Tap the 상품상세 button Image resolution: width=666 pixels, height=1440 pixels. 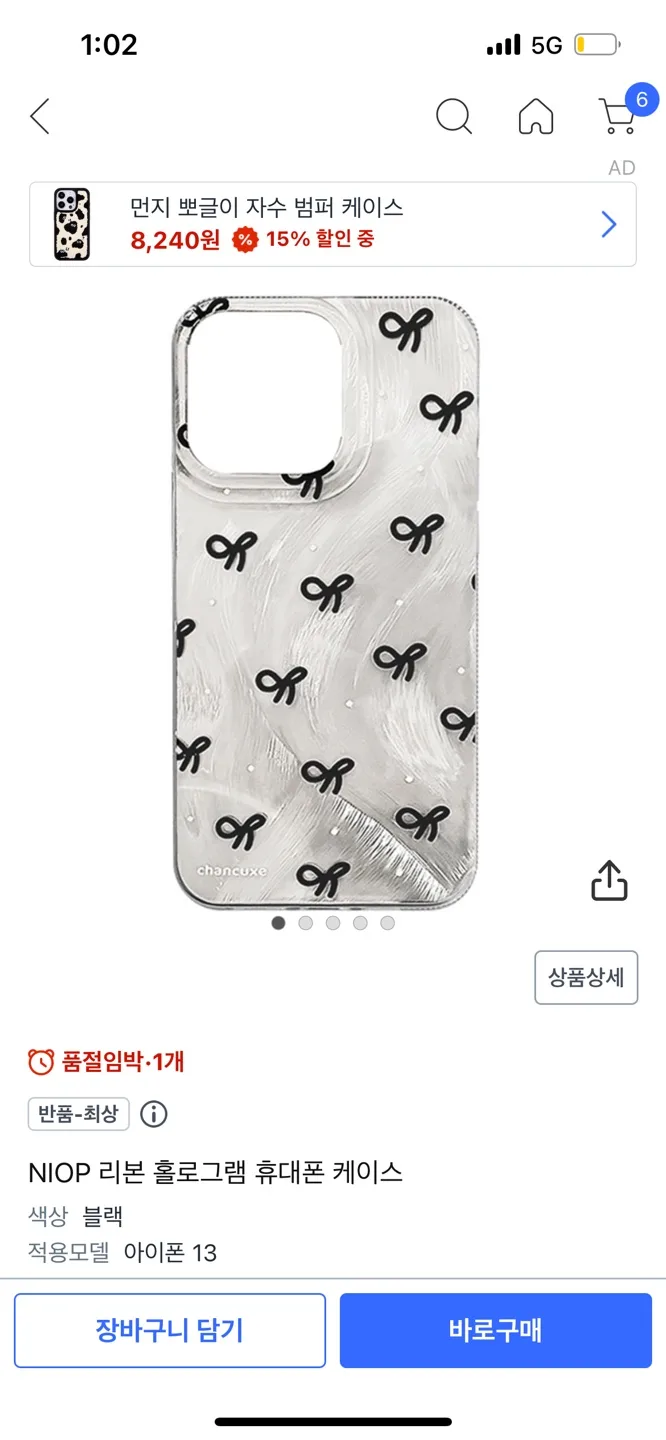[586, 977]
